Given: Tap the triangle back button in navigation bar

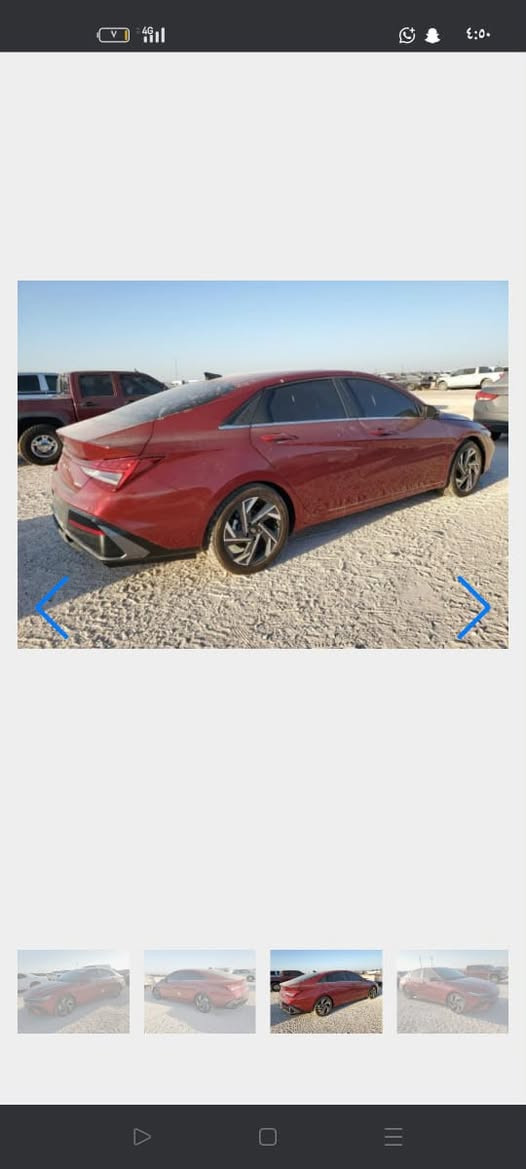Looking at the screenshot, I should point(142,1137).
